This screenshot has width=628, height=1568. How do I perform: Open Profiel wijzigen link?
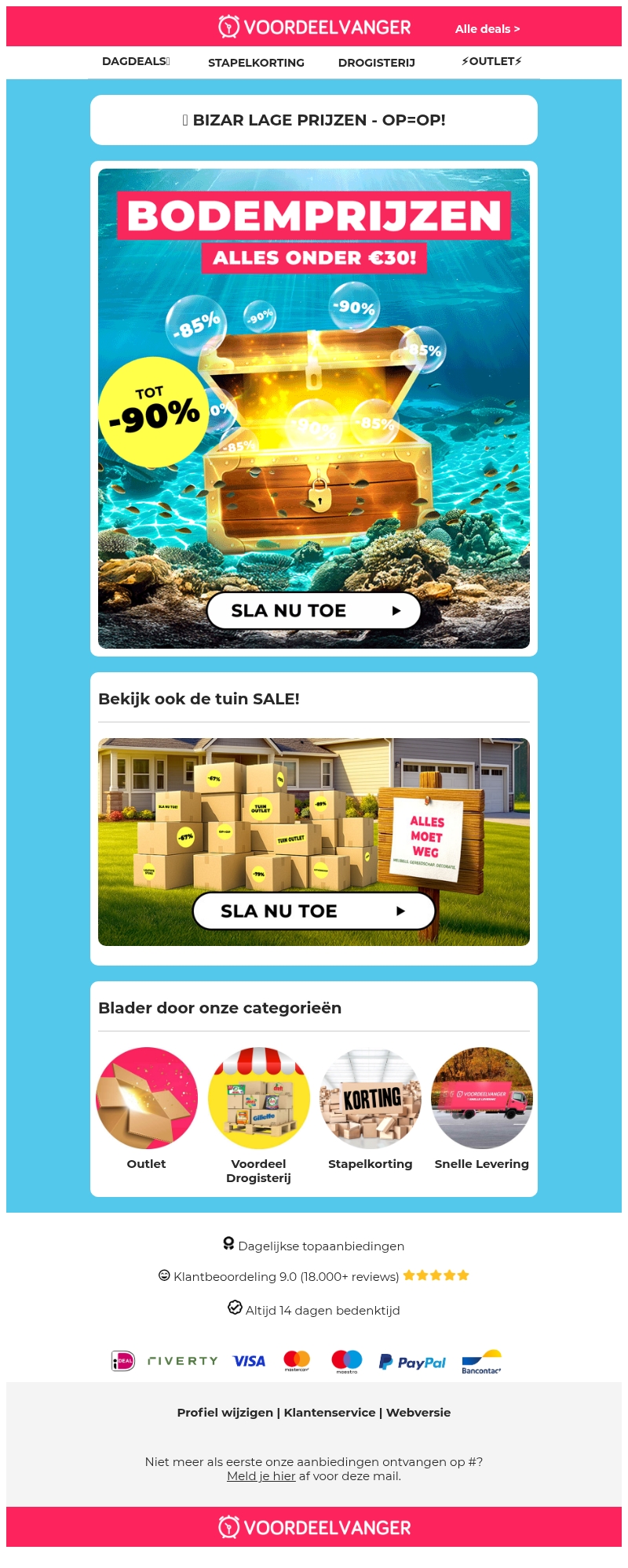(225, 1413)
